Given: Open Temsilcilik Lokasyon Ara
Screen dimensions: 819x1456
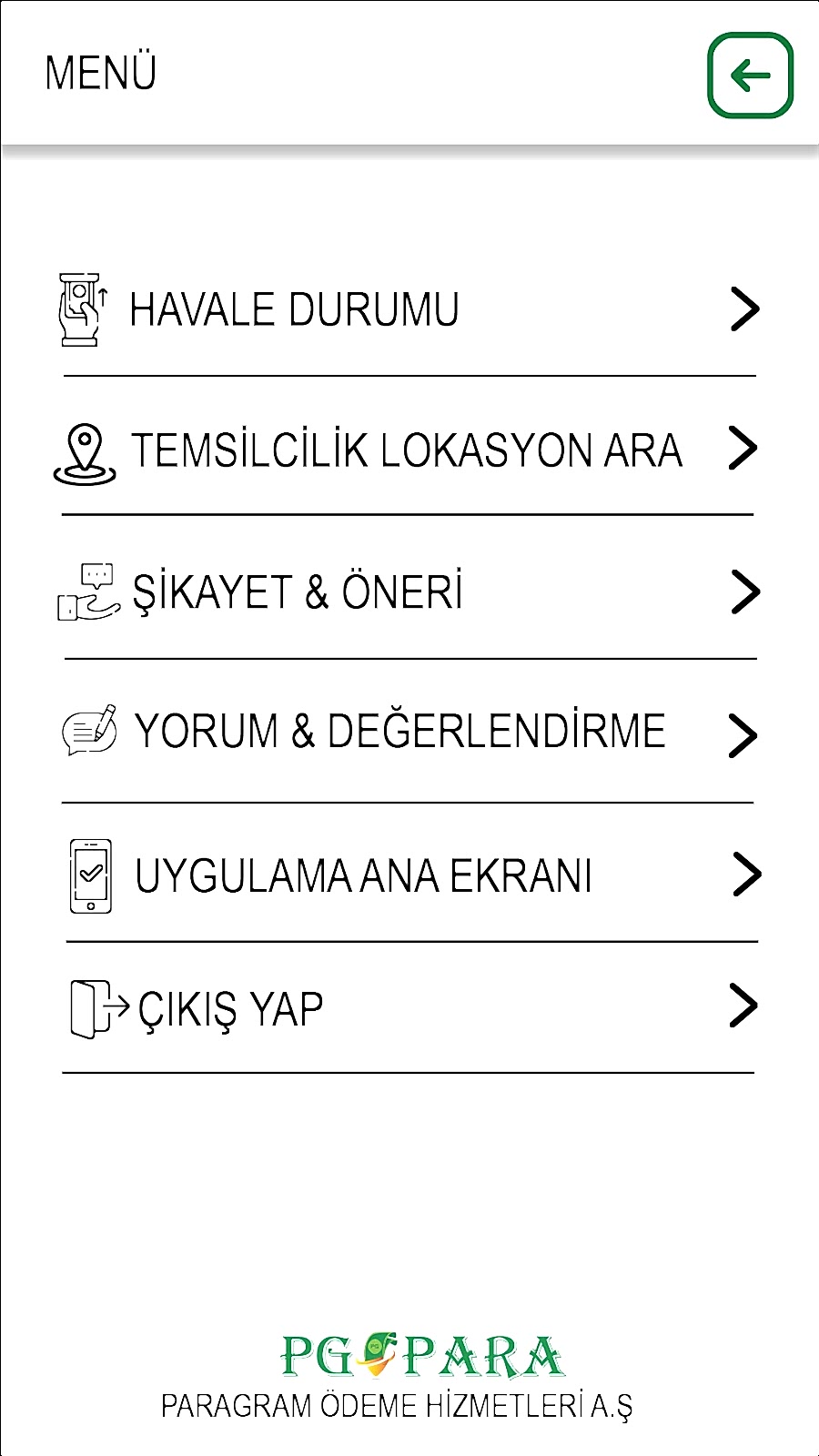Looking at the screenshot, I should tap(408, 450).
